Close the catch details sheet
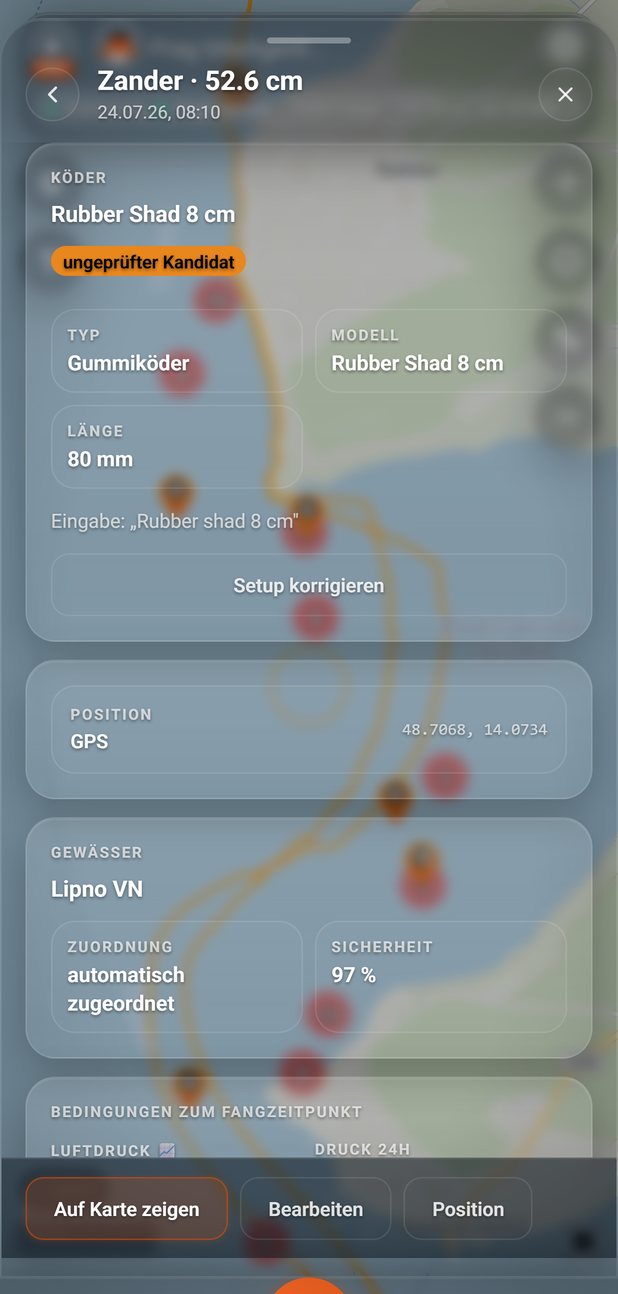 click(565, 95)
